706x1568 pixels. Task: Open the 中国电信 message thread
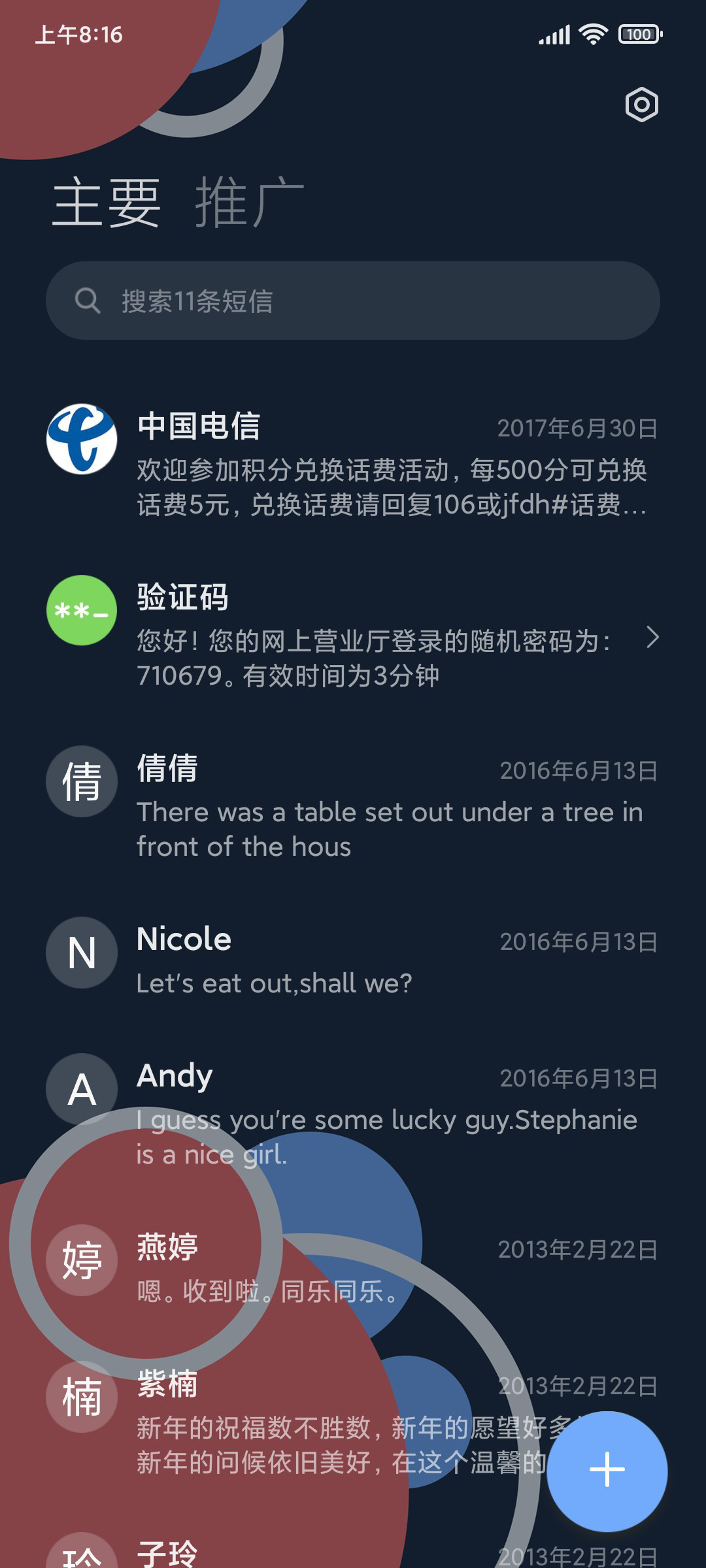click(x=353, y=461)
